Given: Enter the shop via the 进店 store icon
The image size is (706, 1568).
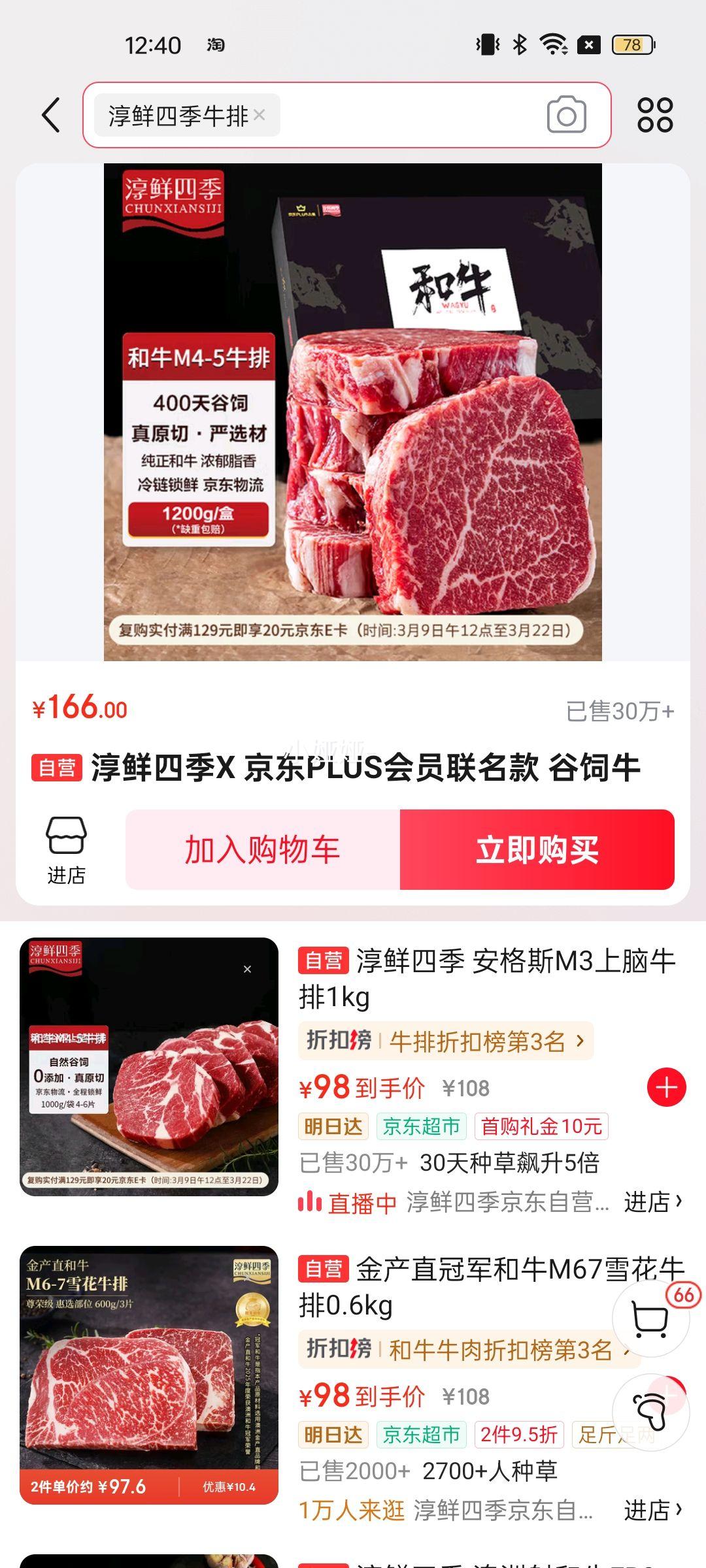Looking at the screenshot, I should click(x=66, y=849).
